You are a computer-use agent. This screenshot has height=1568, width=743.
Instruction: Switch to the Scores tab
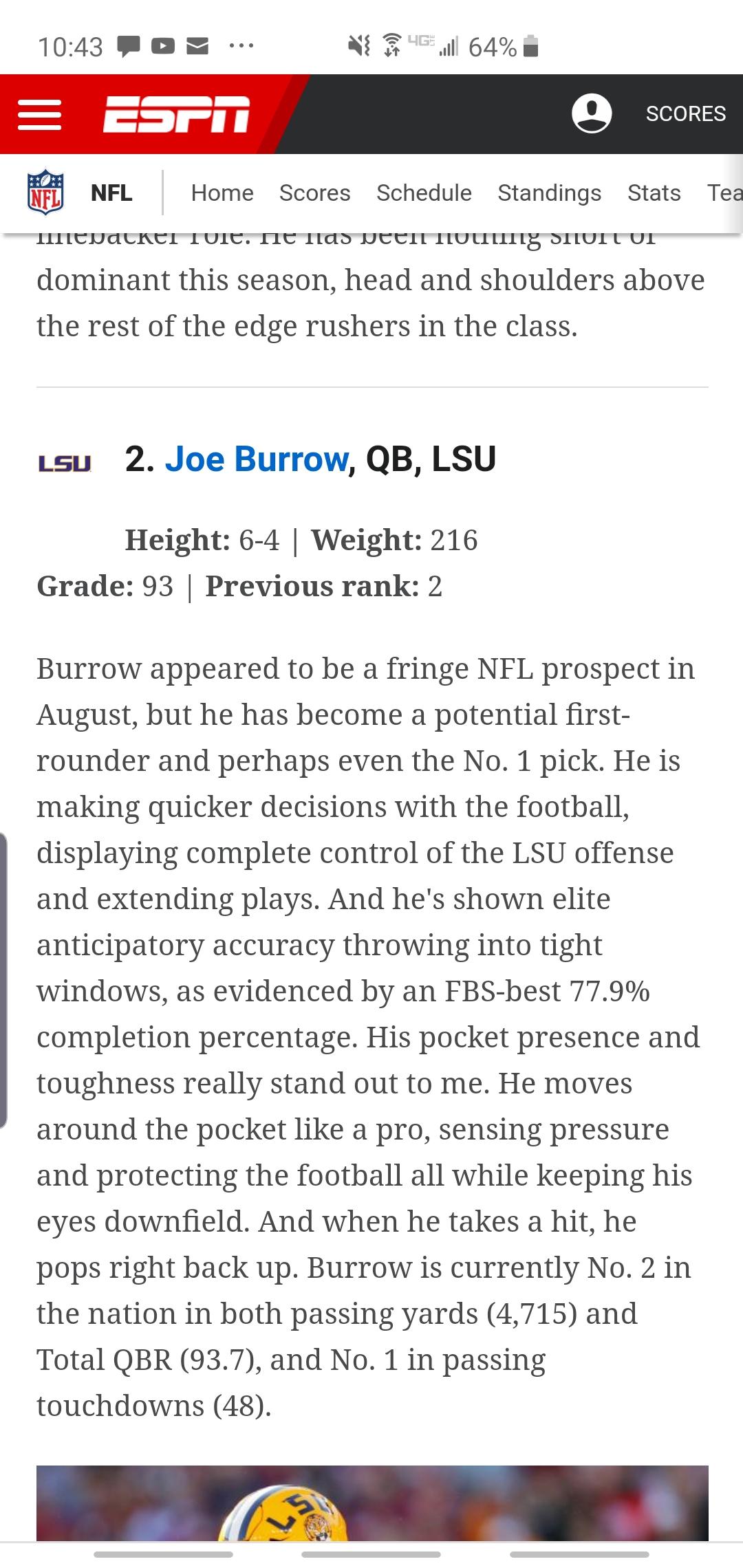pyautogui.click(x=314, y=193)
